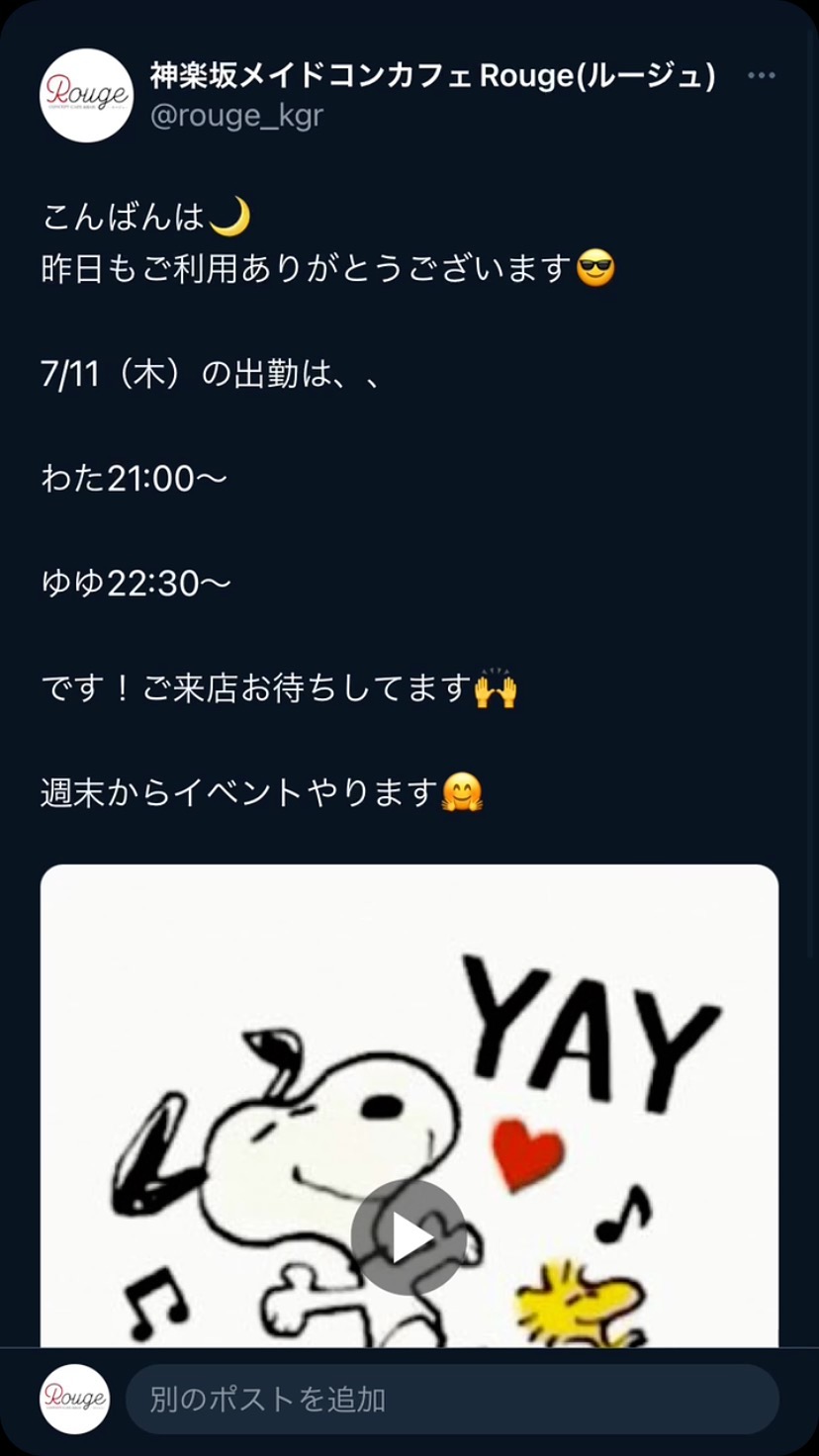Image resolution: width=819 pixels, height=1456 pixels.
Task: Open the @rouge_kgr account name
Action: click(236, 116)
